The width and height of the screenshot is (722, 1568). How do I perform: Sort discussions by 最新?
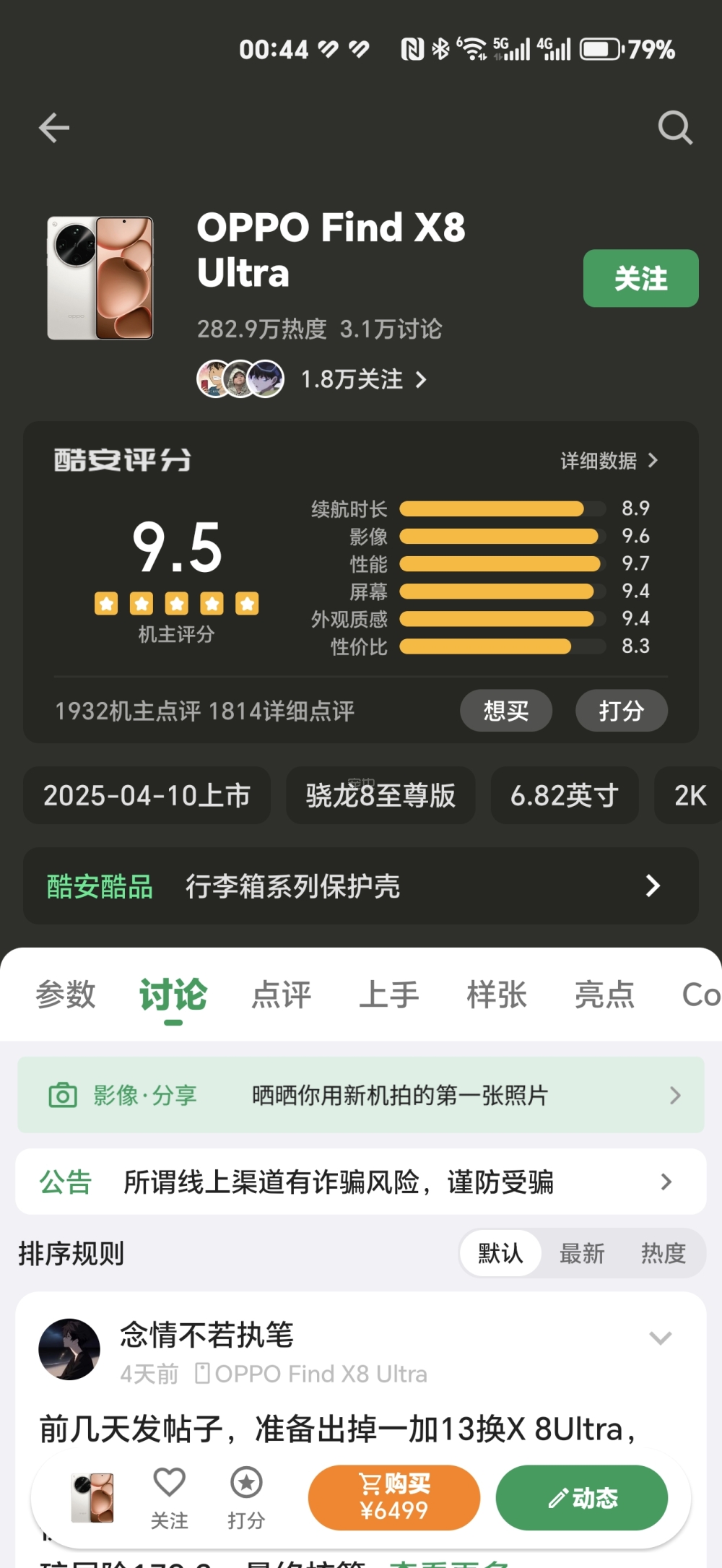point(582,1253)
